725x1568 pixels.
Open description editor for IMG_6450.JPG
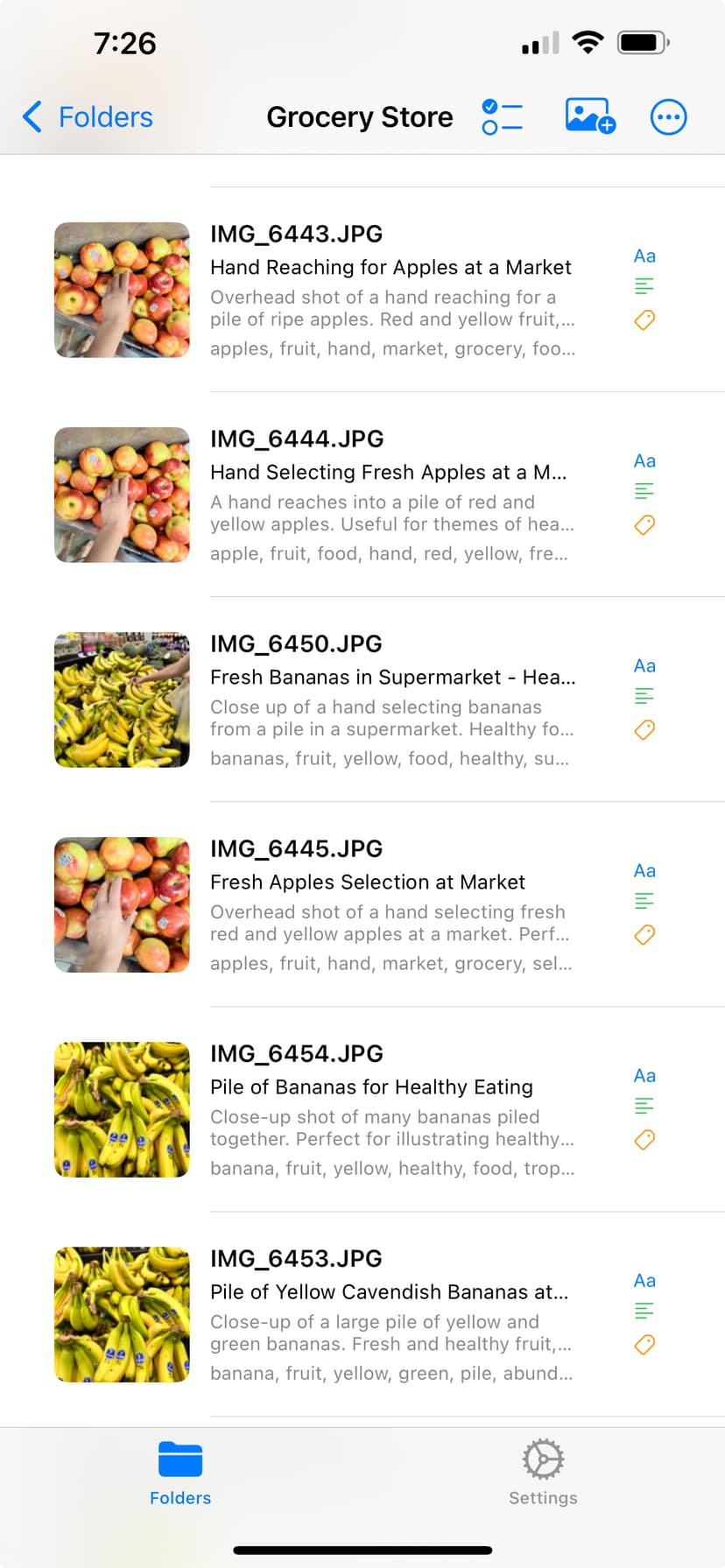[x=644, y=695]
